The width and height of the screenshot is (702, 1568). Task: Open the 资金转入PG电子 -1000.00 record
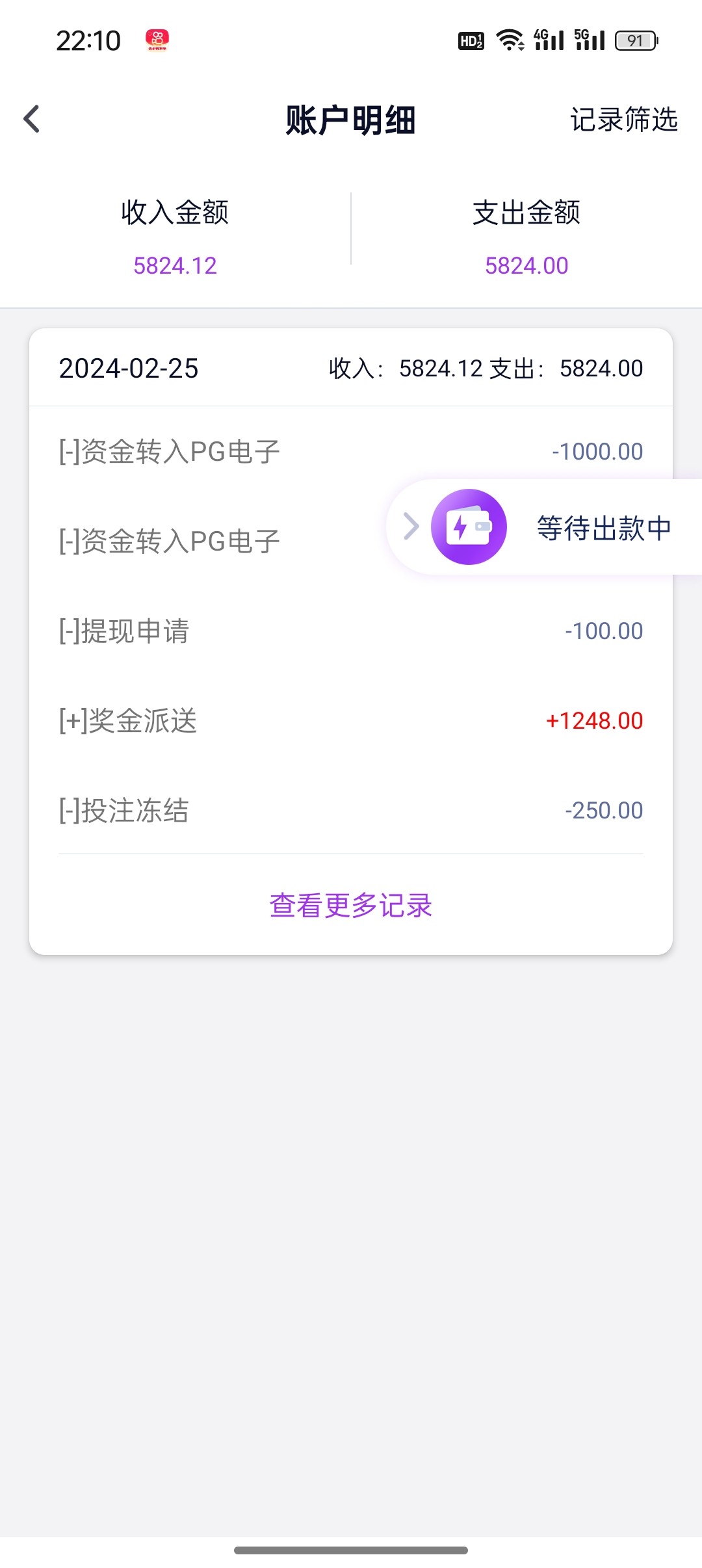[x=351, y=451]
